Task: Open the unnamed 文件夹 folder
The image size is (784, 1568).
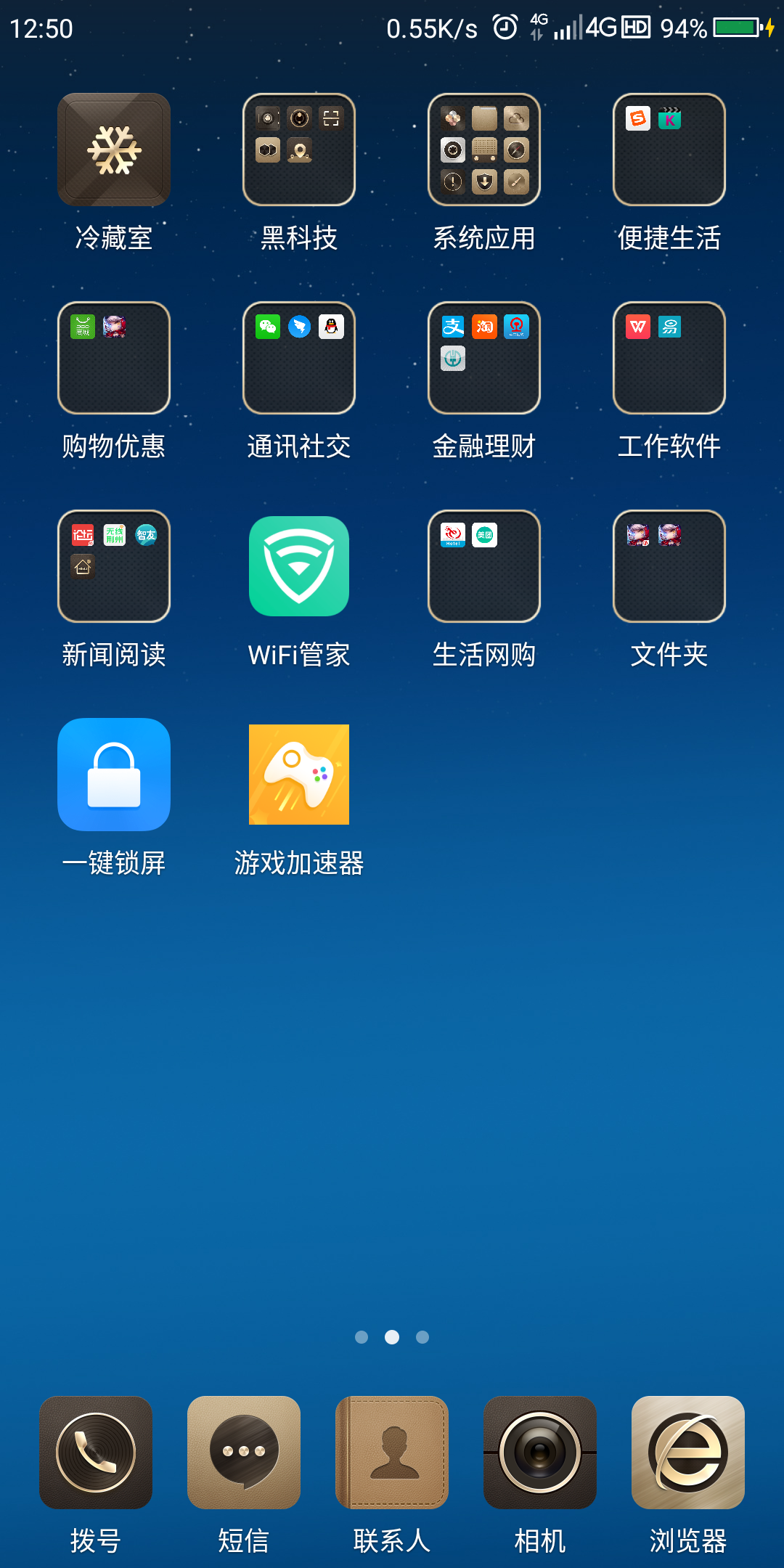Action: [x=669, y=566]
